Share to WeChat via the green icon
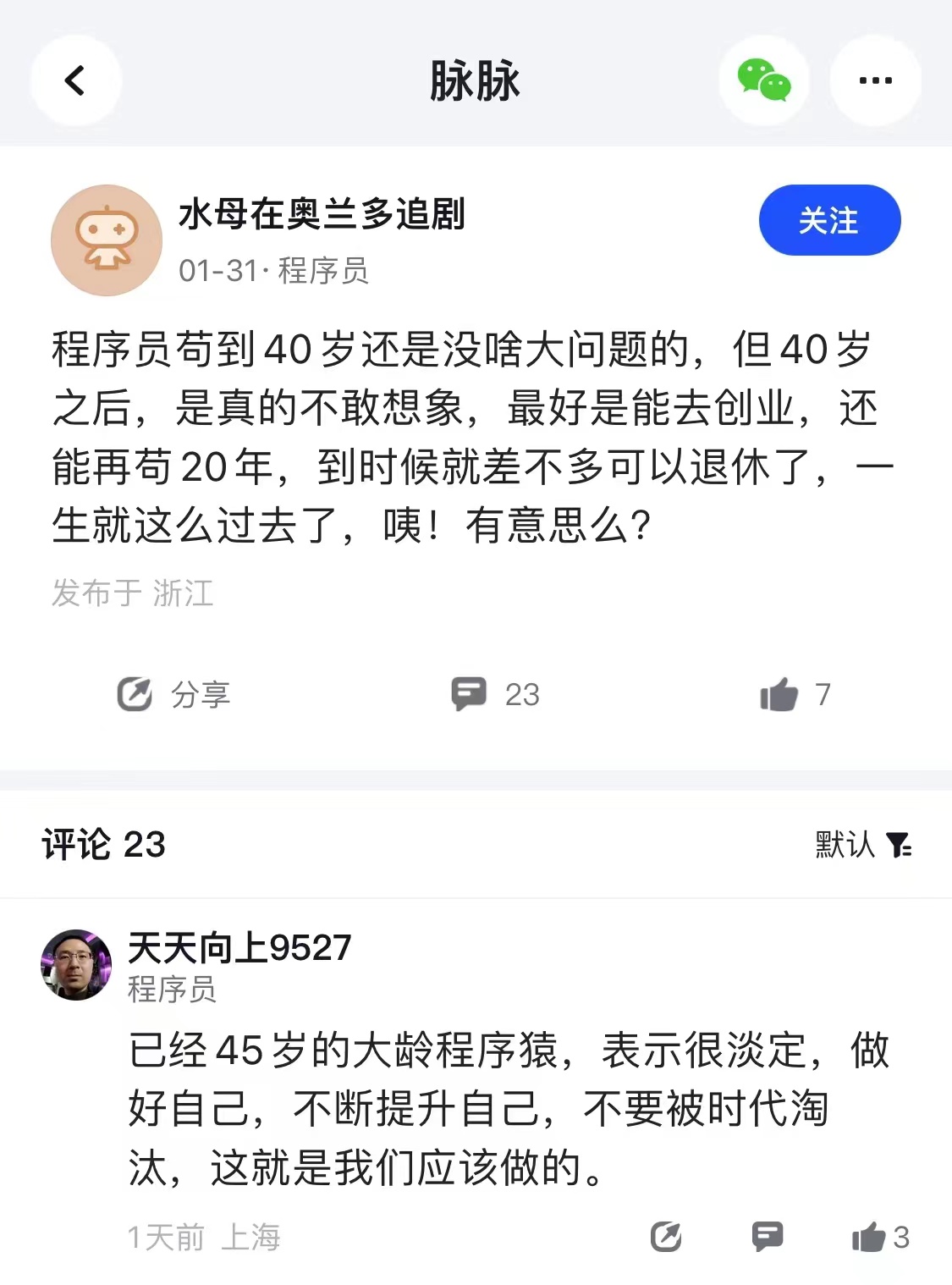Image resolution: width=952 pixels, height=1285 pixels. (x=764, y=81)
